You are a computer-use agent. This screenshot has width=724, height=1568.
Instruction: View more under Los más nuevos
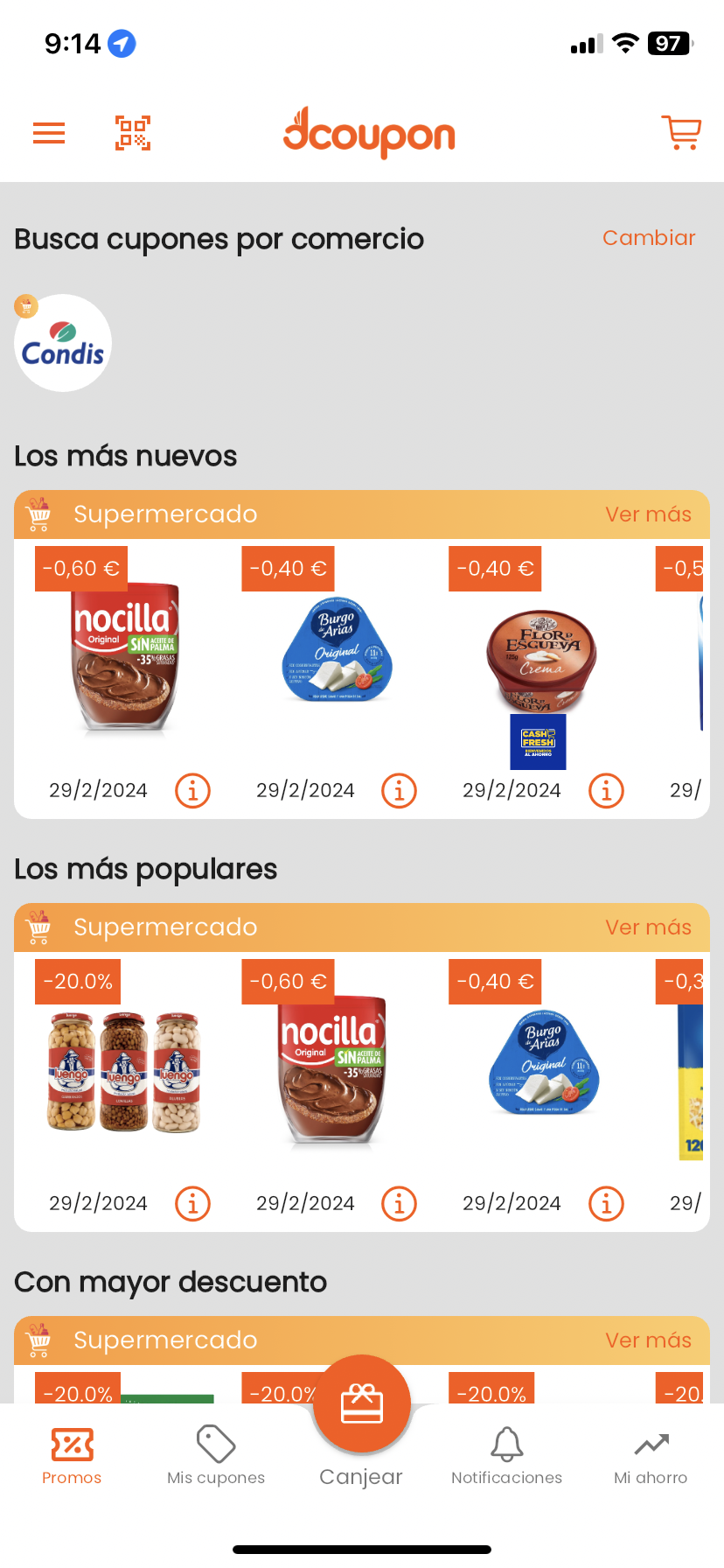[648, 514]
